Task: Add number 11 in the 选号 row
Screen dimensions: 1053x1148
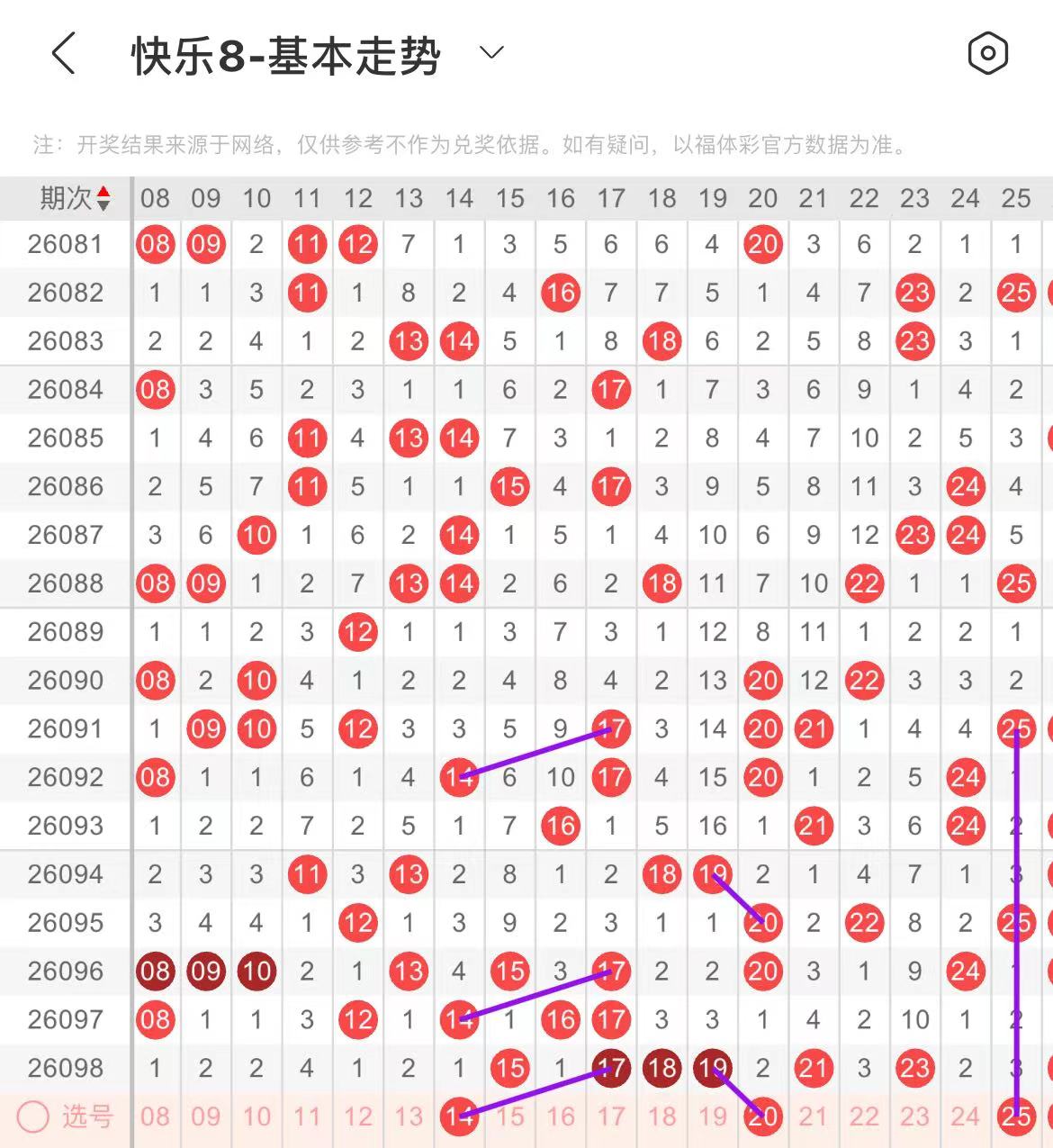Action: click(307, 1117)
